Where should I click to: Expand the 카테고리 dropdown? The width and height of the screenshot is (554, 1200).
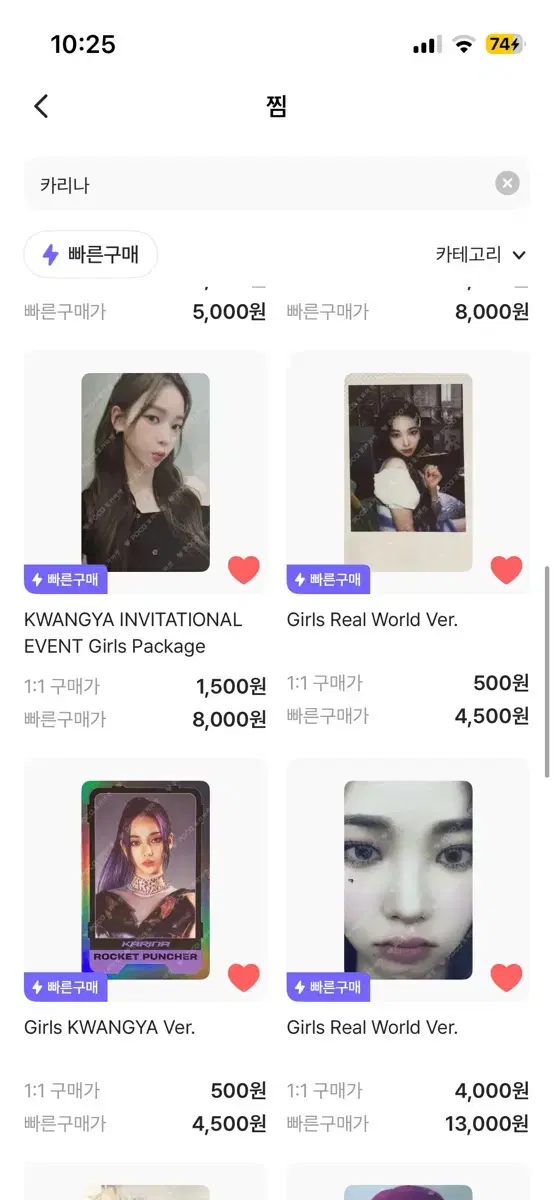(x=481, y=254)
